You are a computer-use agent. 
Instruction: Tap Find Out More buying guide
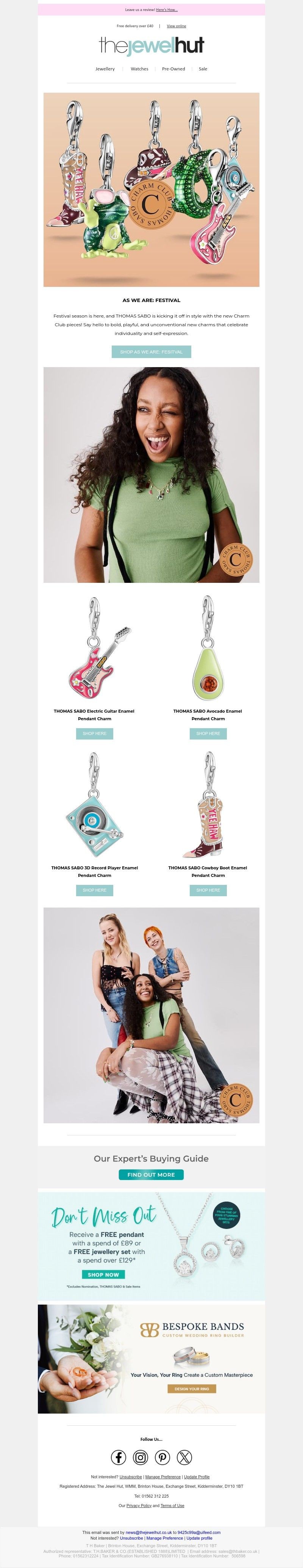(151, 1175)
